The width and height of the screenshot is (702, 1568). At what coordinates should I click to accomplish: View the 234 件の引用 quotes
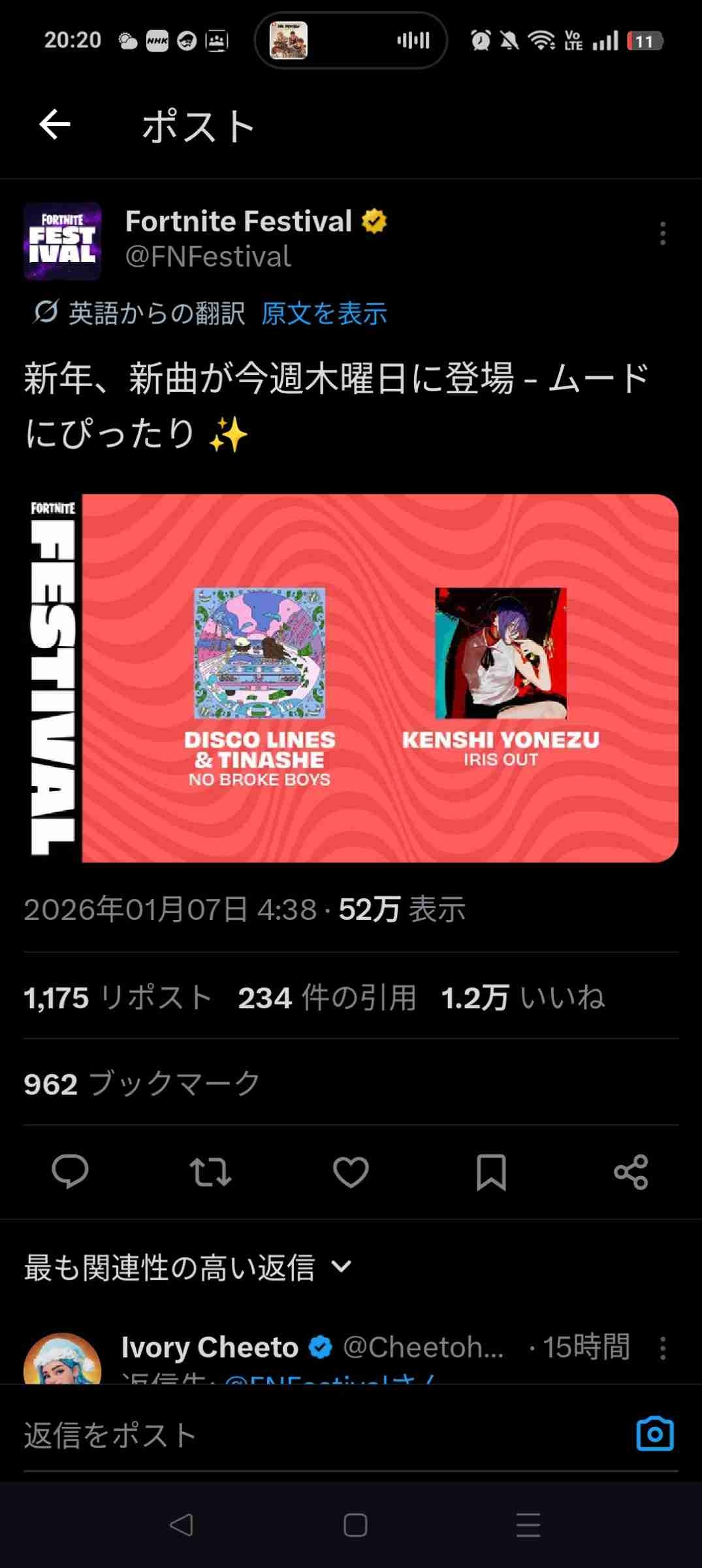(x=327, y=998)
